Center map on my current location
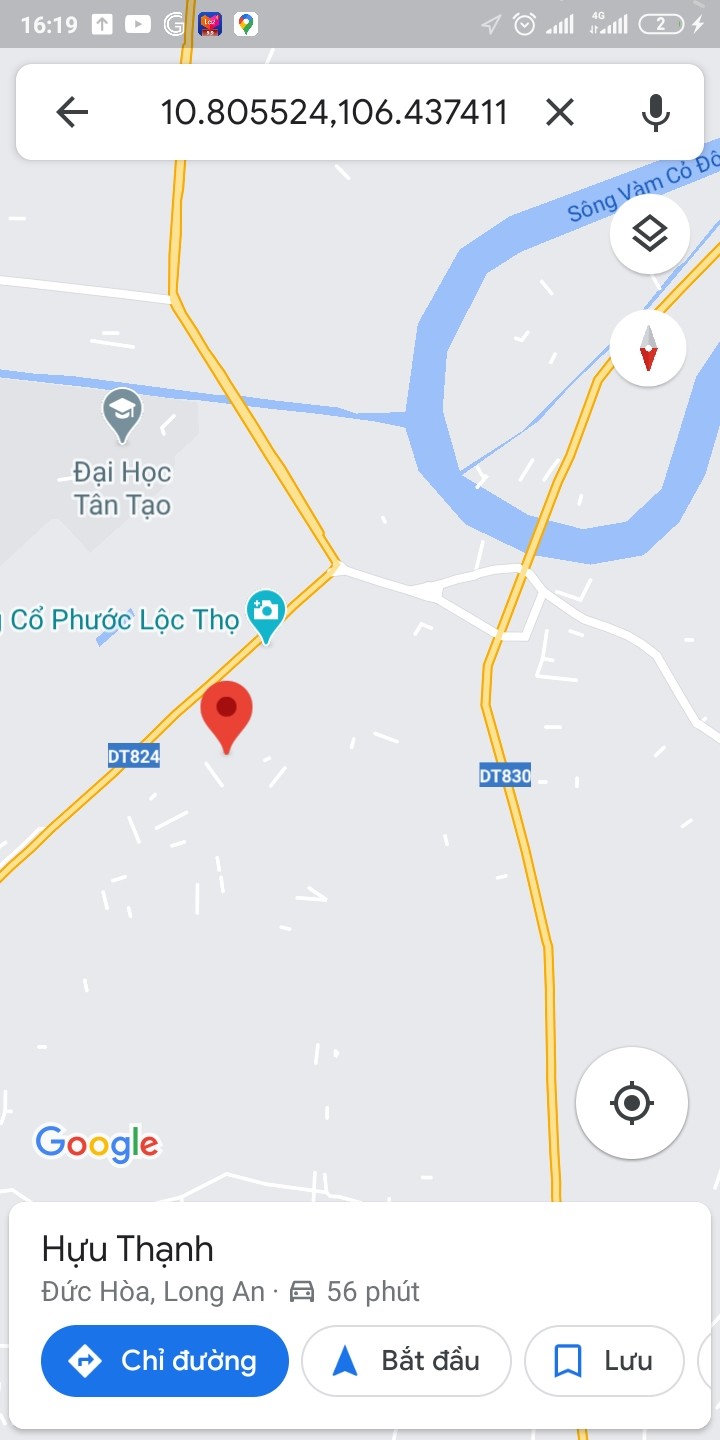 tap(631, 1103)
